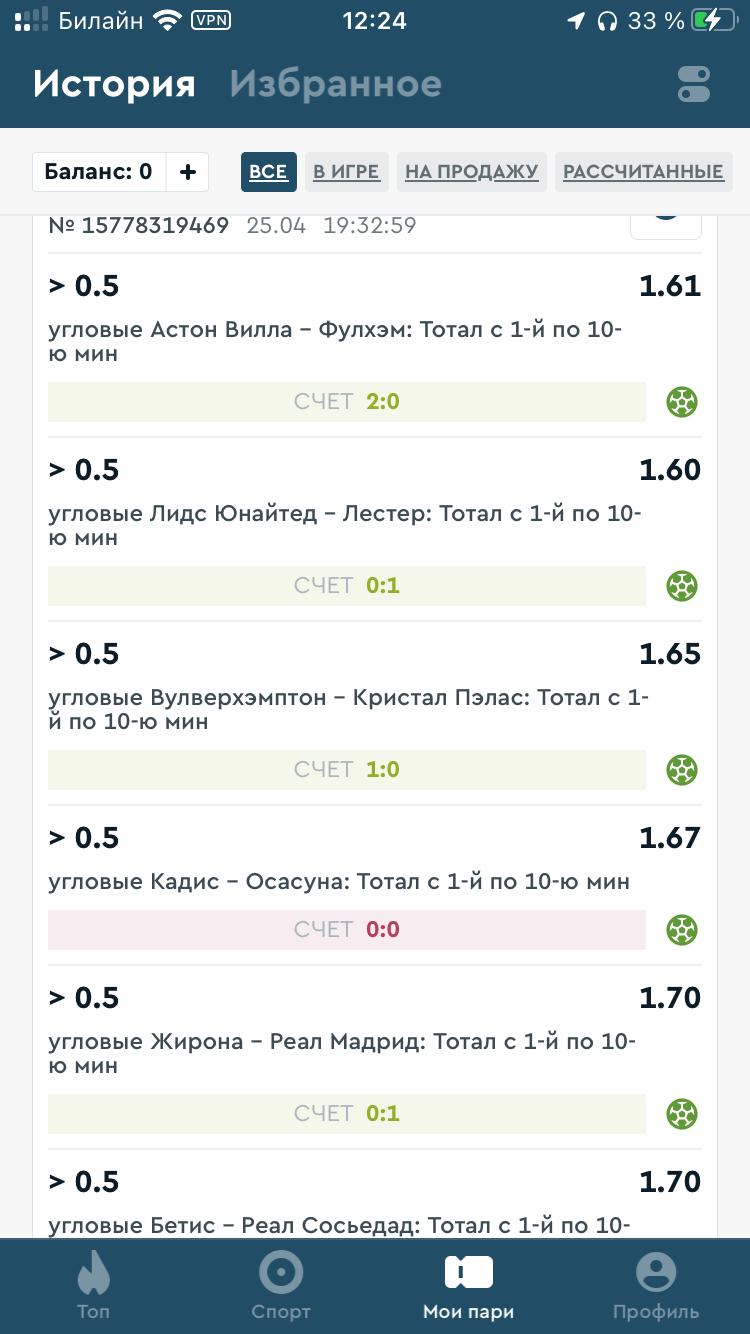Viewport: 750px width, 1334px height.
Task: Filter by РАССЧИТАННЫЕ bets
Action: (643, 172)
